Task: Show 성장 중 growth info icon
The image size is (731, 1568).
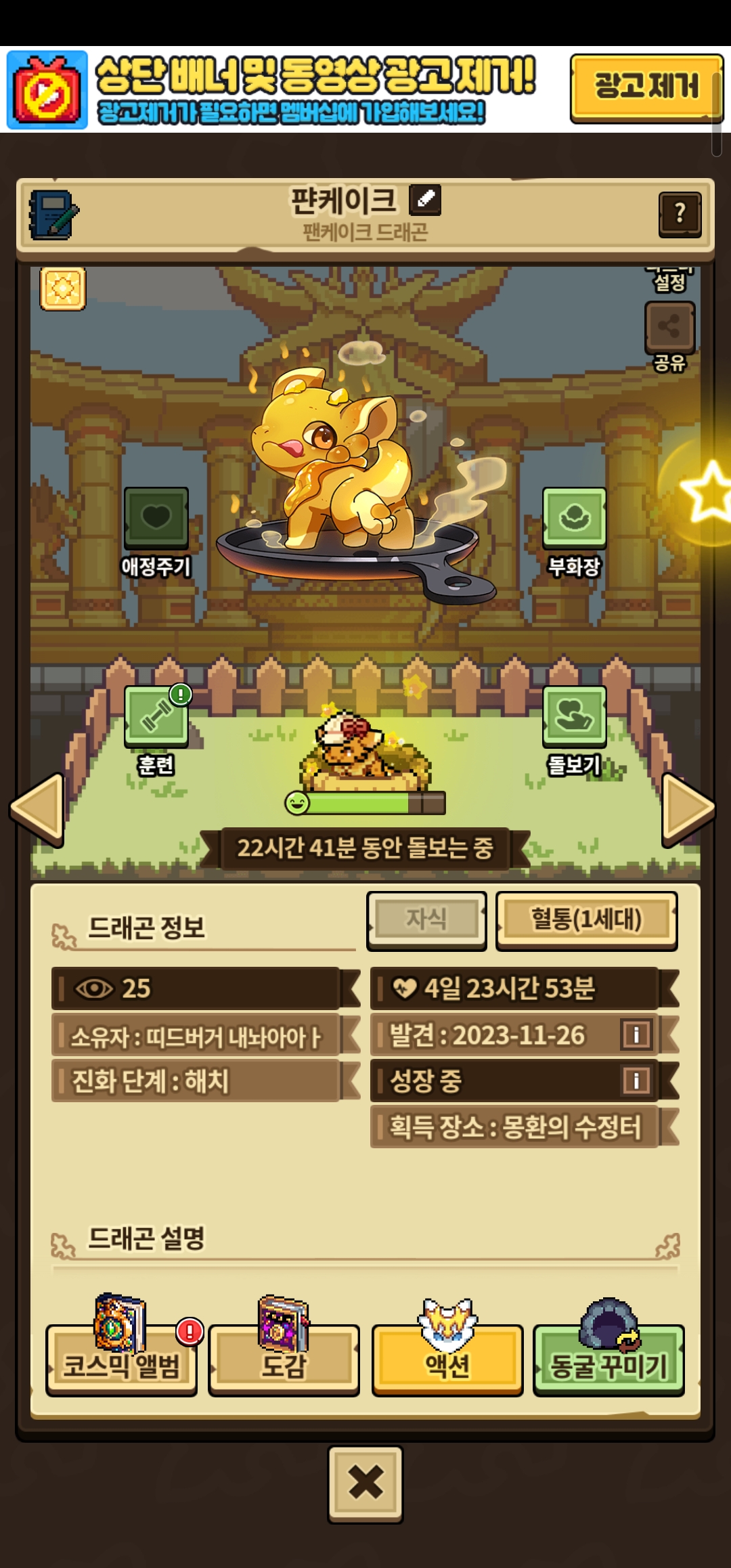Action: (636, 1081)
